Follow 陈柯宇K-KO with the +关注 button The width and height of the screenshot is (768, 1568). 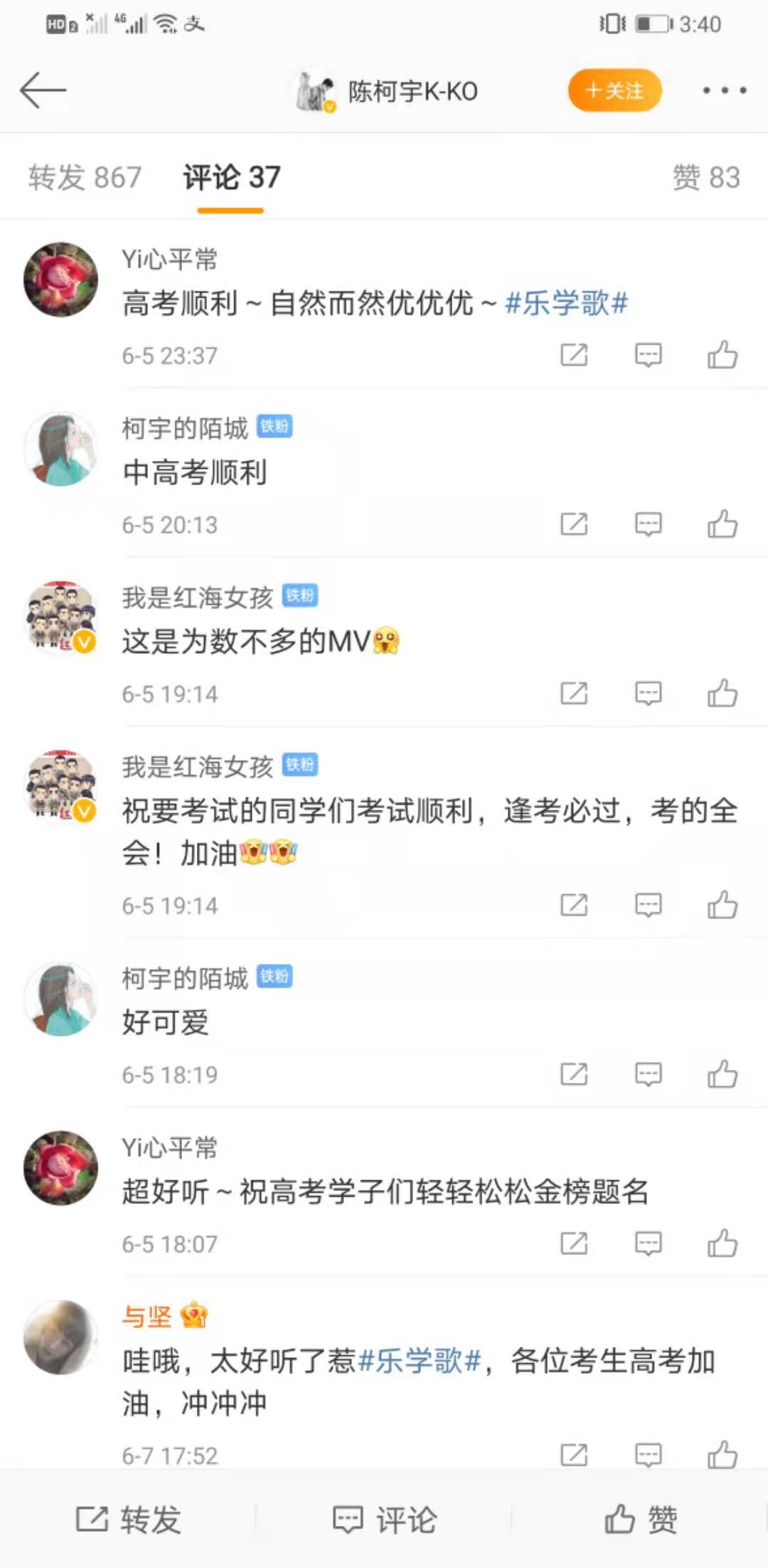[x=615, y=90]
